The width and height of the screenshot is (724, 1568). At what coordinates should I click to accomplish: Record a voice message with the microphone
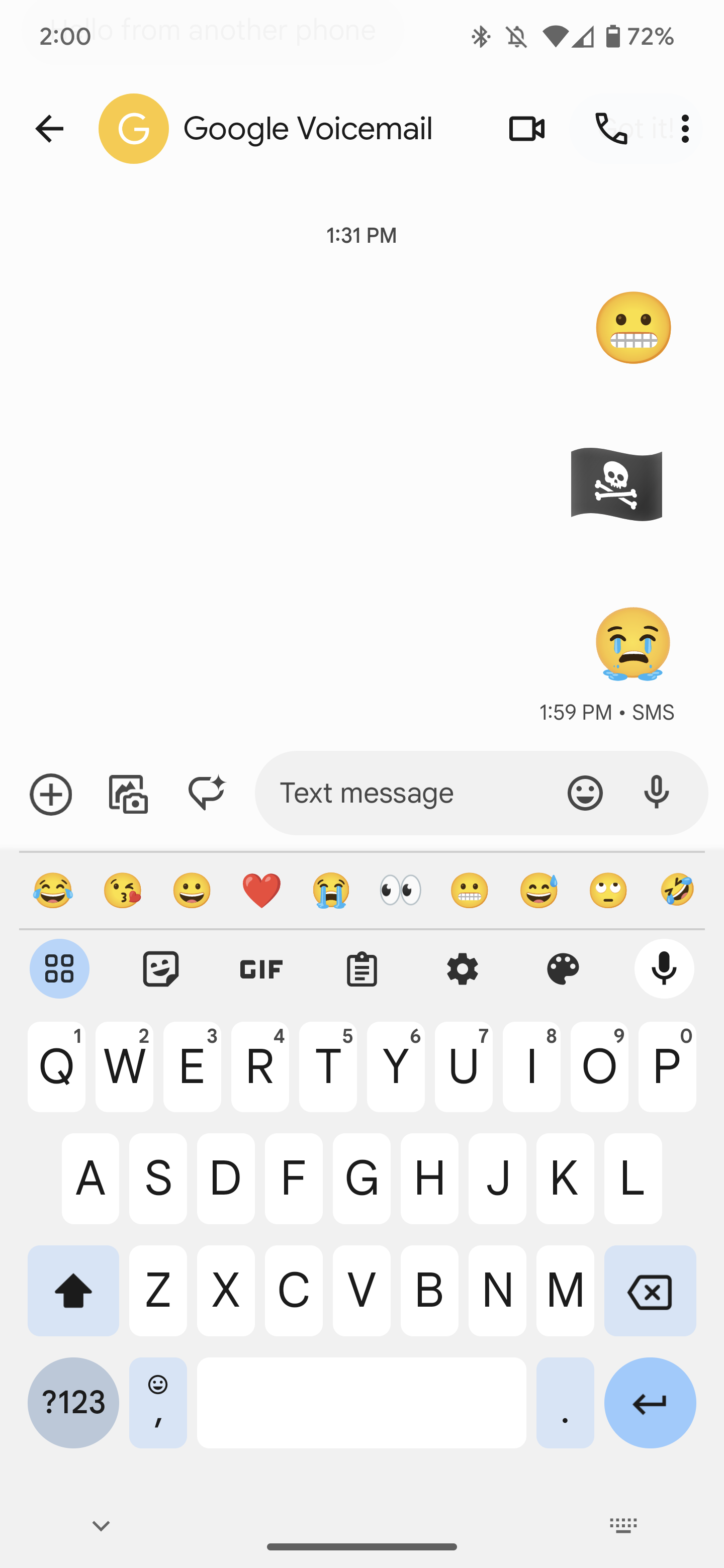657,793
